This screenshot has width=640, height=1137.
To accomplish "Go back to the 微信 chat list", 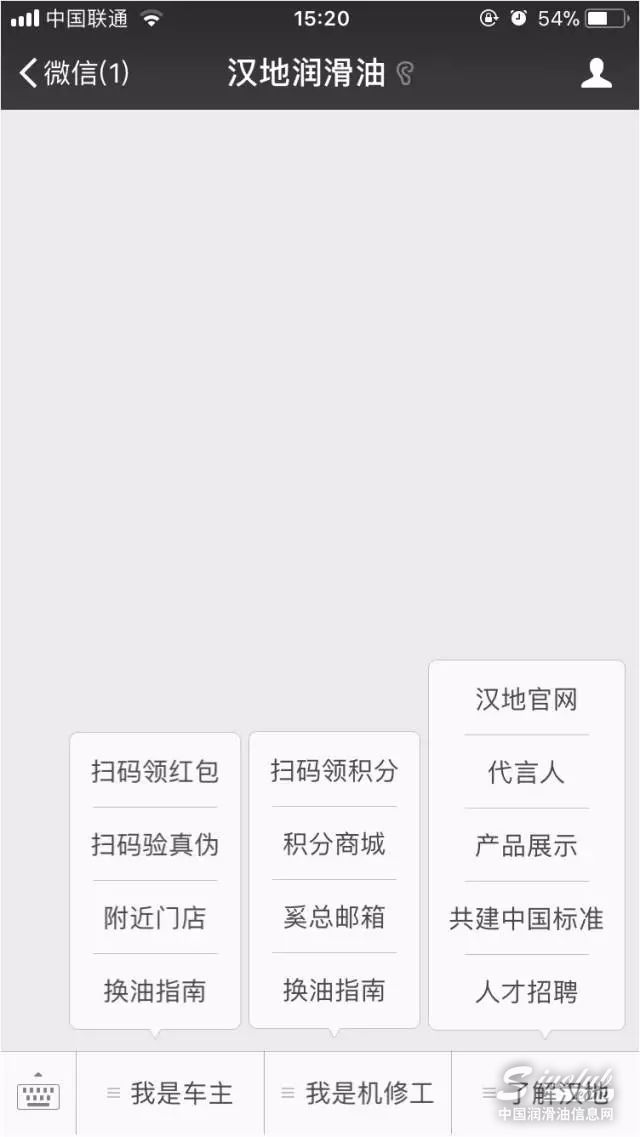I will [x=73, y=73].
